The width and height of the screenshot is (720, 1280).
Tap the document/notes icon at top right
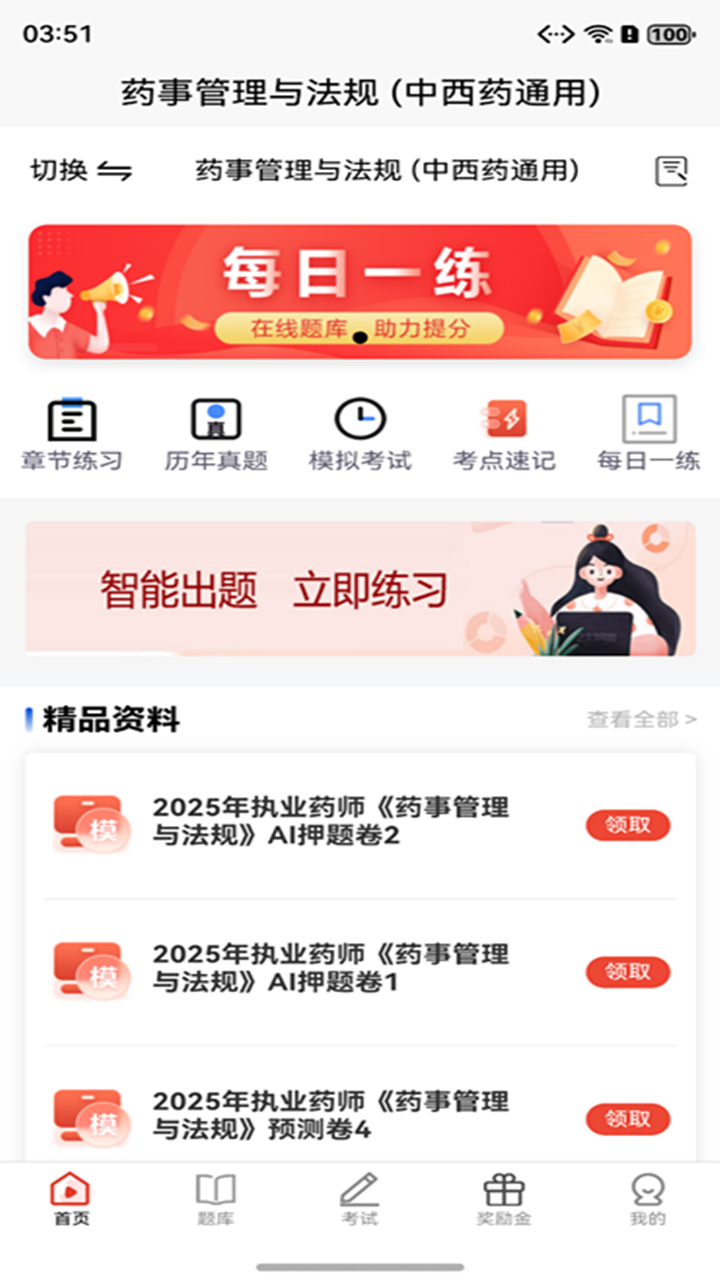pos(672,170)
